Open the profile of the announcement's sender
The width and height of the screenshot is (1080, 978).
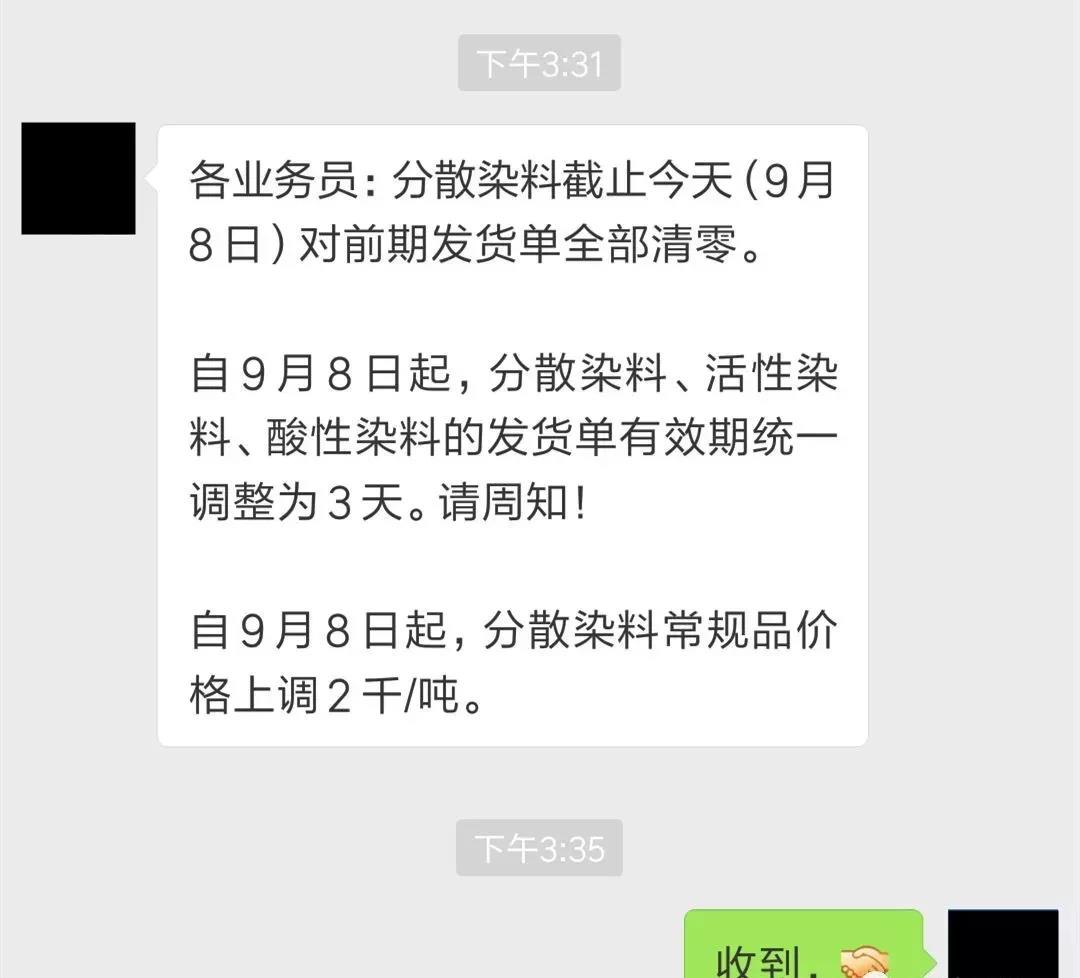click(x=78, y=178)
